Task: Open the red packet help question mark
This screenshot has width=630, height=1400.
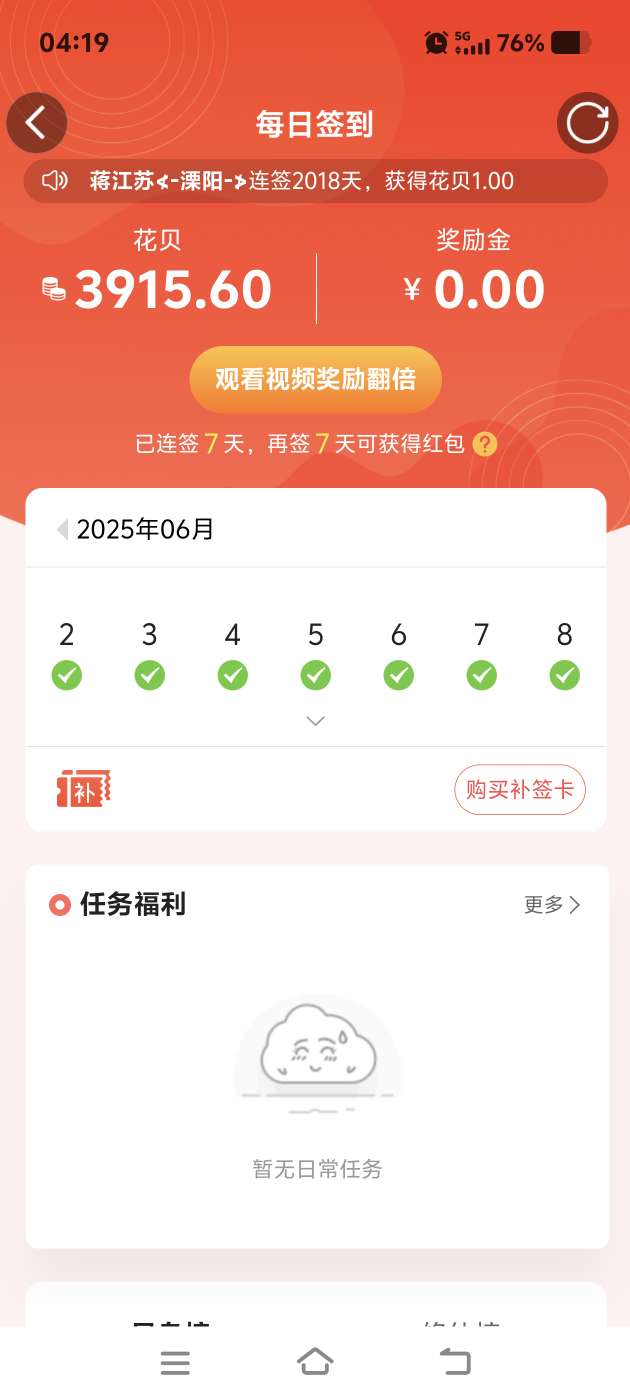Action: 485,444
